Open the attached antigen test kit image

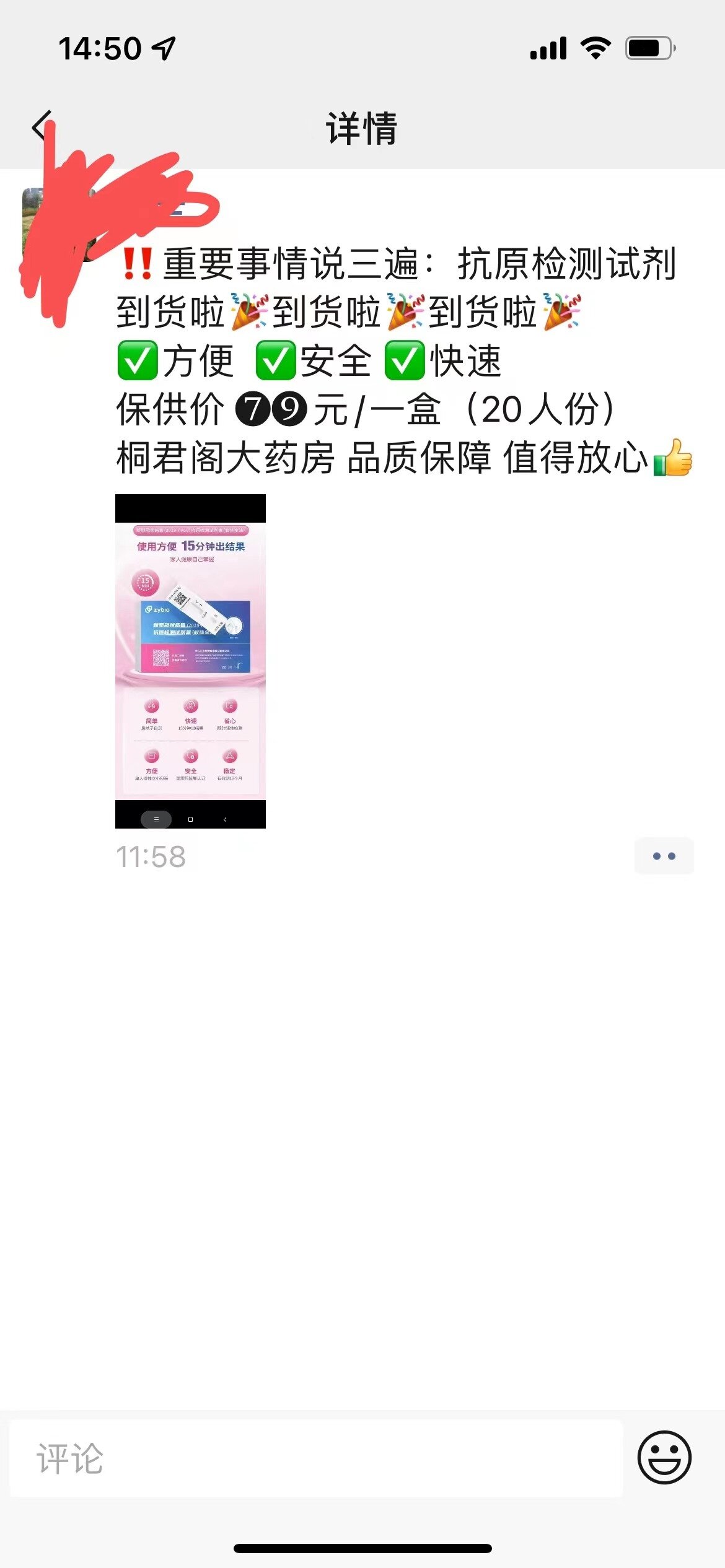point(190,661)
